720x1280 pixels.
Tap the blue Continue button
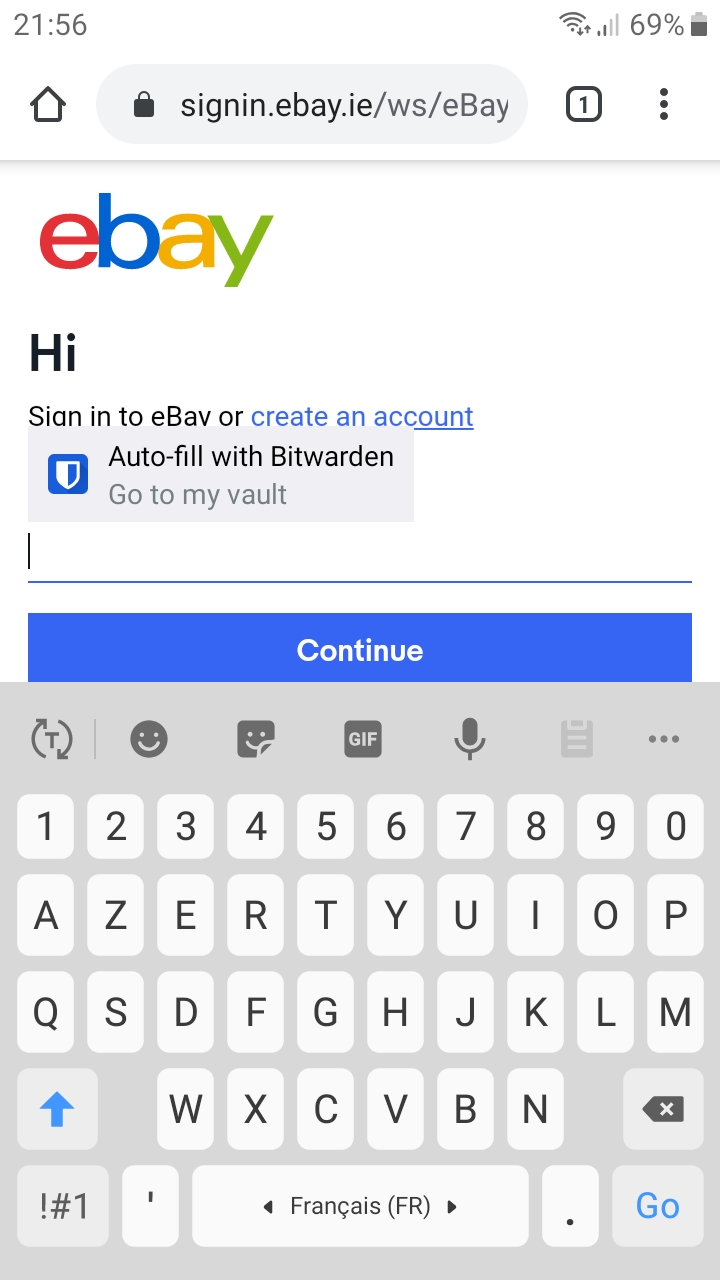tap(360, 649)
